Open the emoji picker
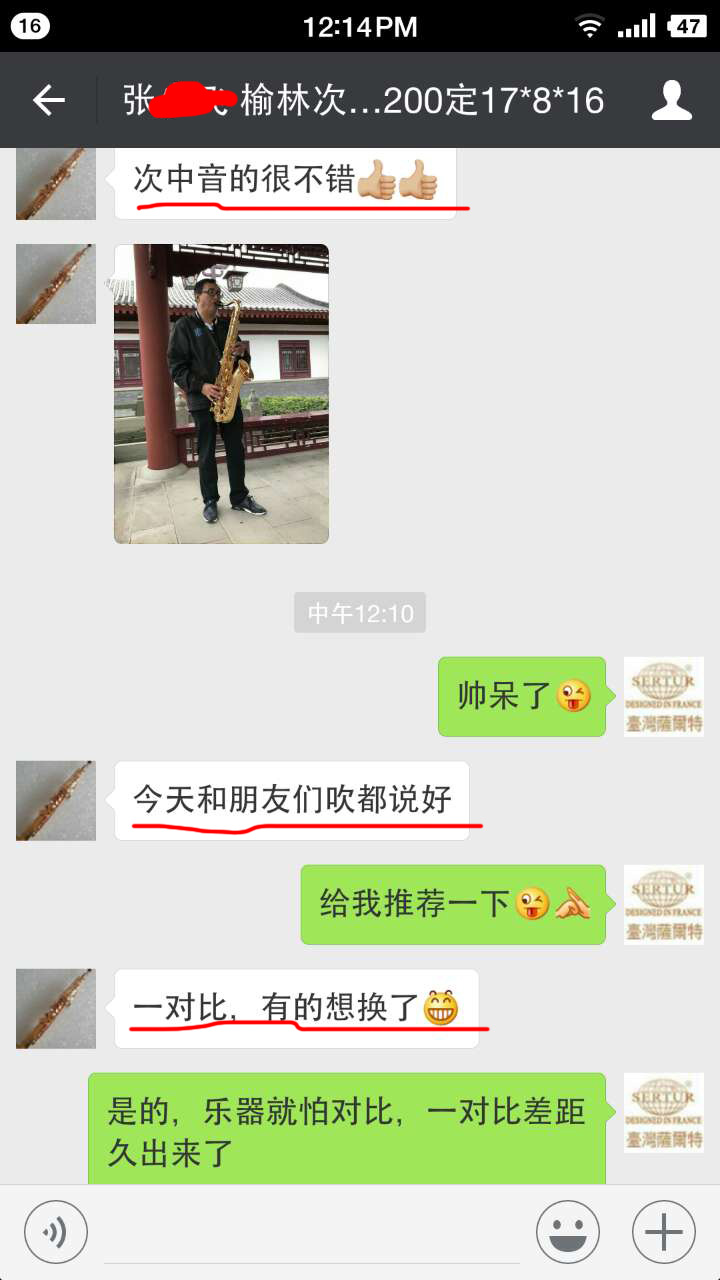Viewport: 720px width, 1280px height. [x=568, y=1232]
